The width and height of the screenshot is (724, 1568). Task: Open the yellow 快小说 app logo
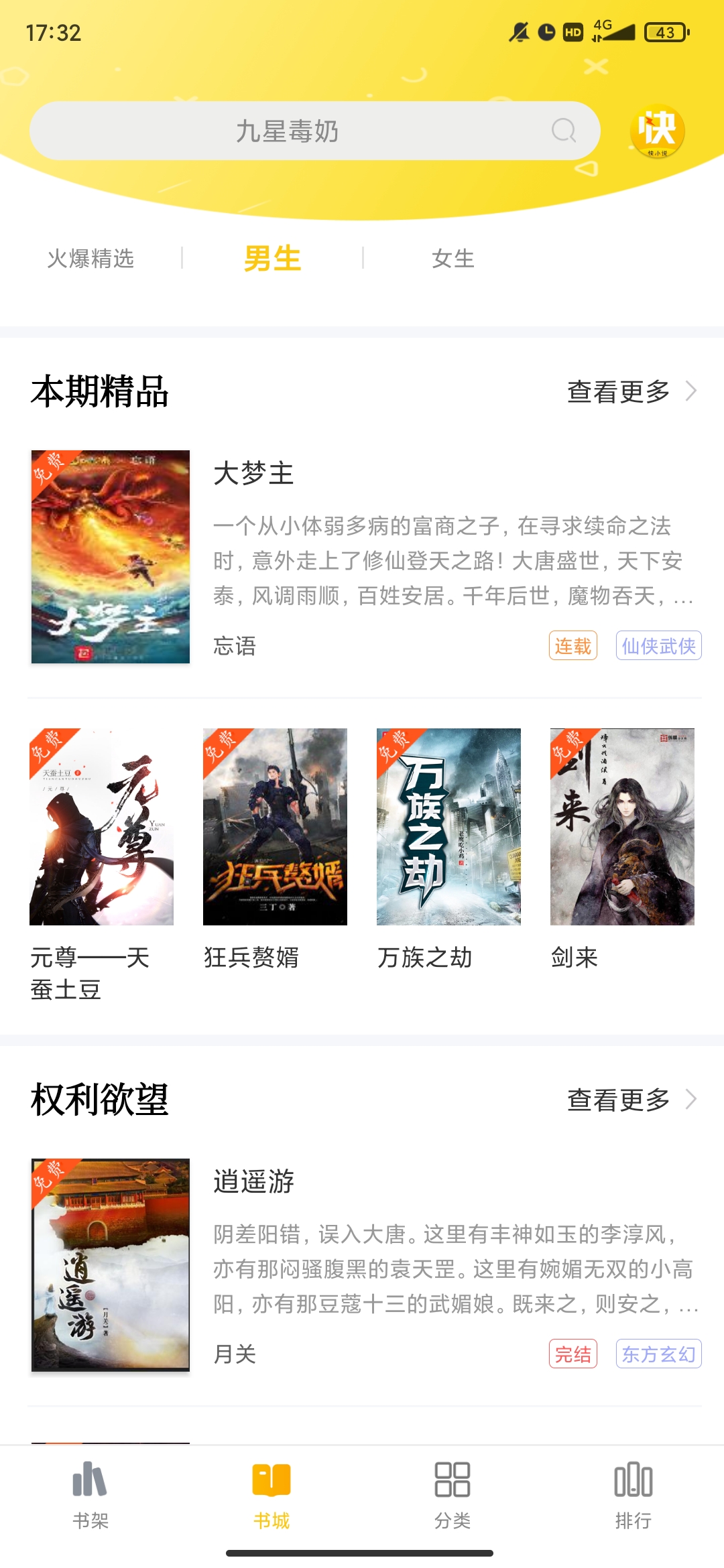pos(659,133)
